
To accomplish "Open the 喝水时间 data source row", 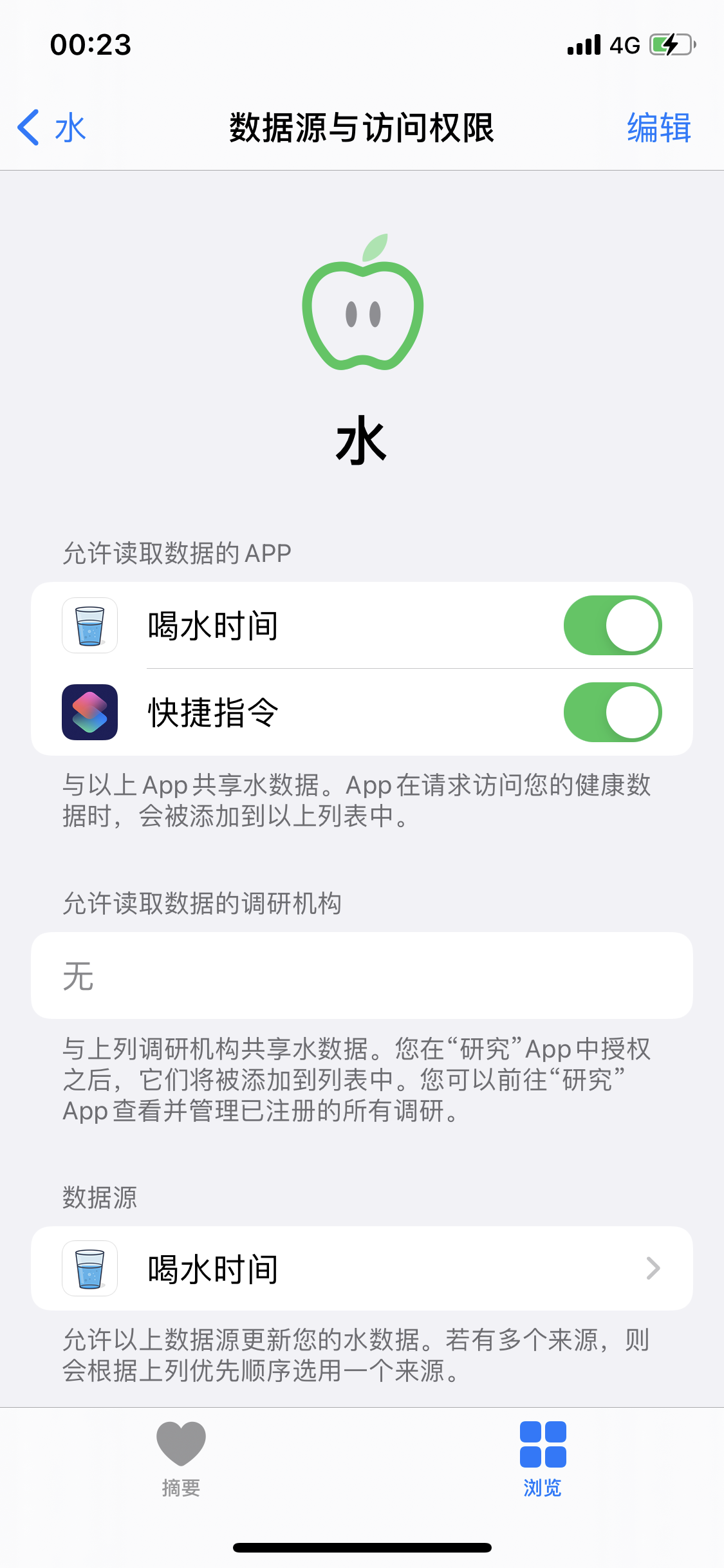I will [362, 1269].
